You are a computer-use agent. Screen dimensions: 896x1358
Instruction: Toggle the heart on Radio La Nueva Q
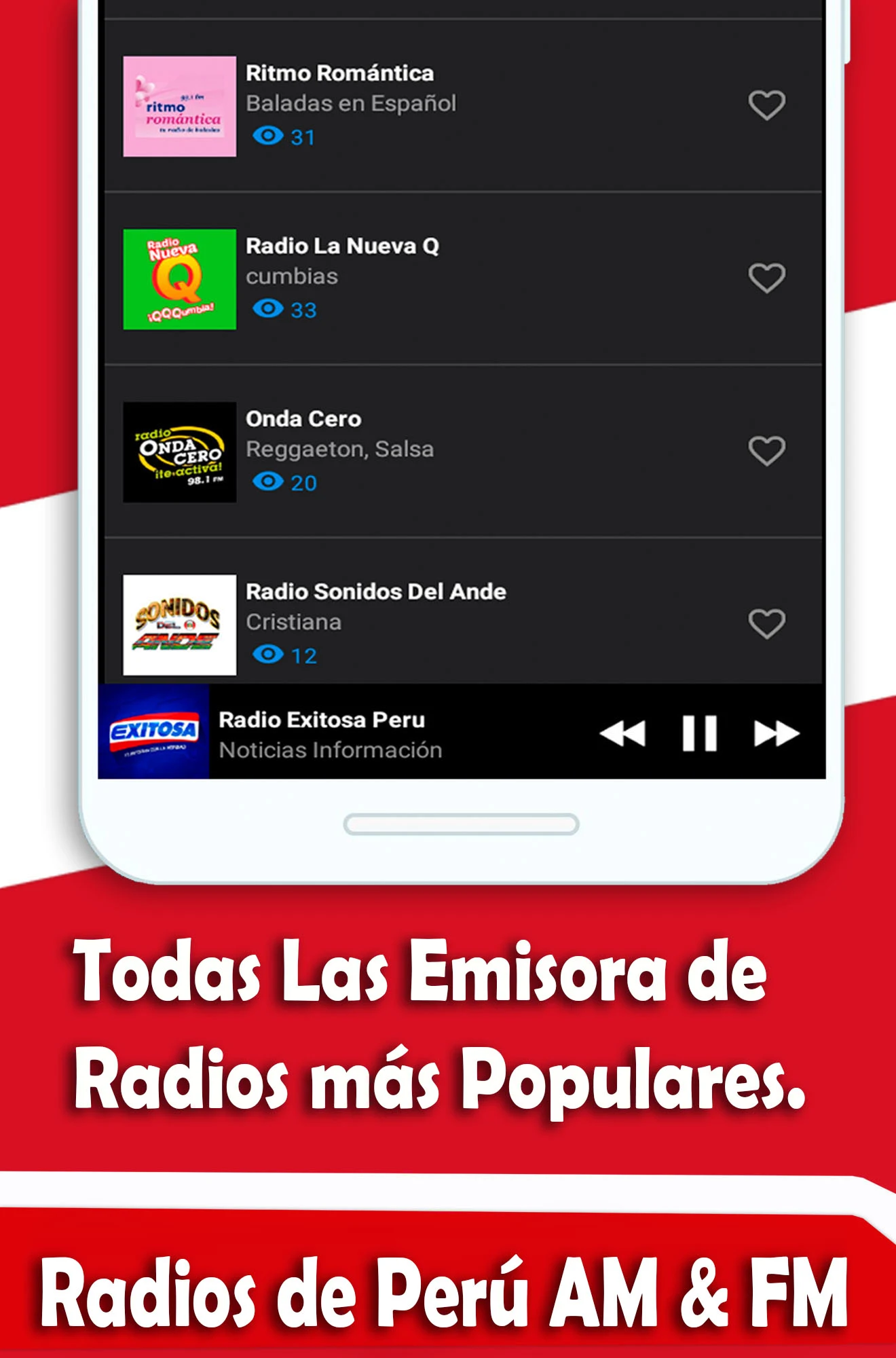766,278
